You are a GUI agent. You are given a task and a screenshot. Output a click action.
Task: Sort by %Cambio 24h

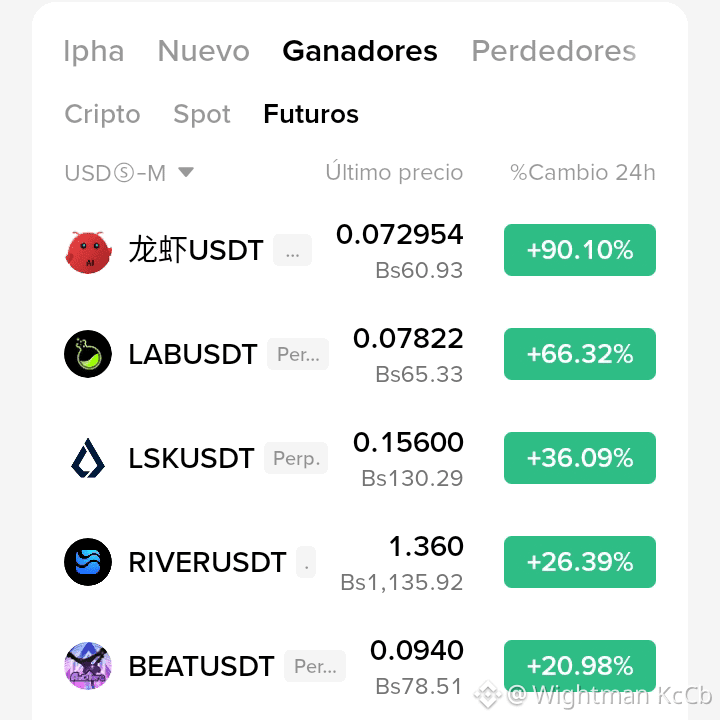(583, 173)
